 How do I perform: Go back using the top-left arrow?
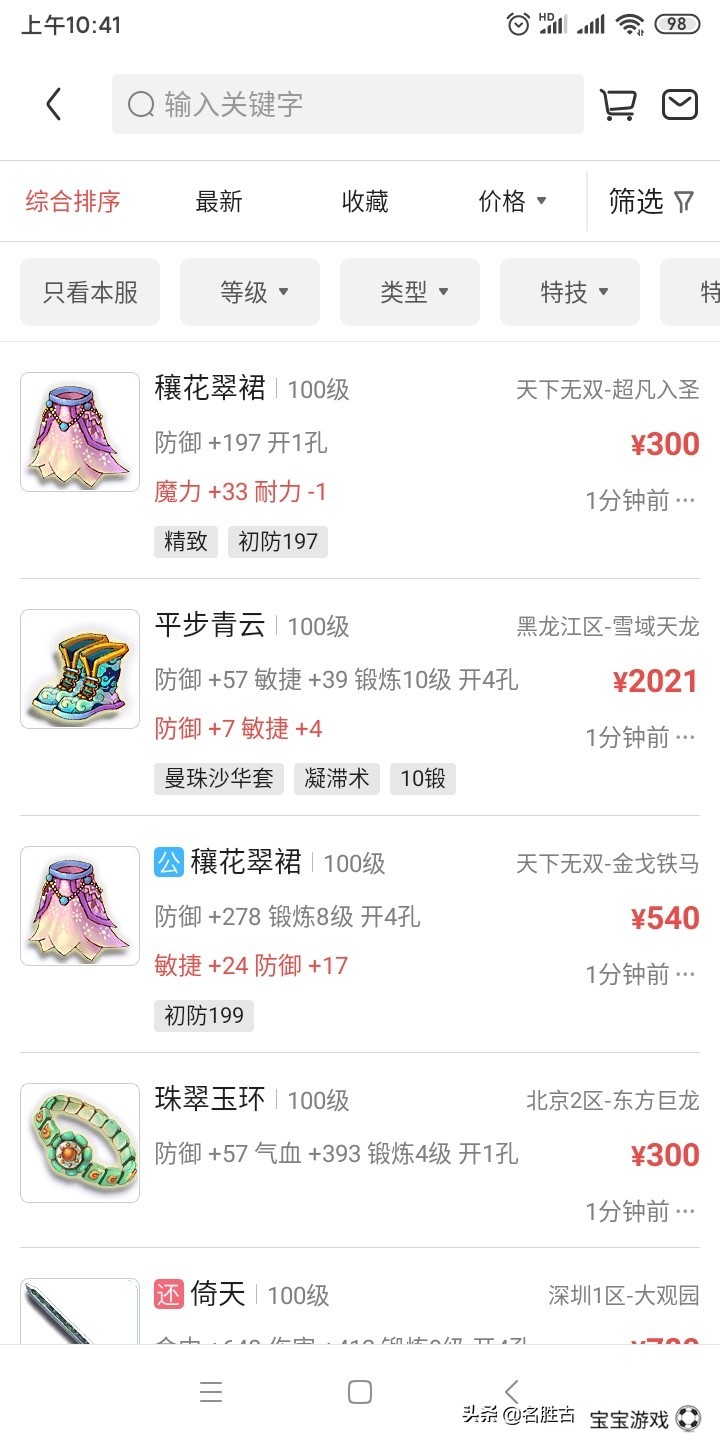click(x=54, y=104)
